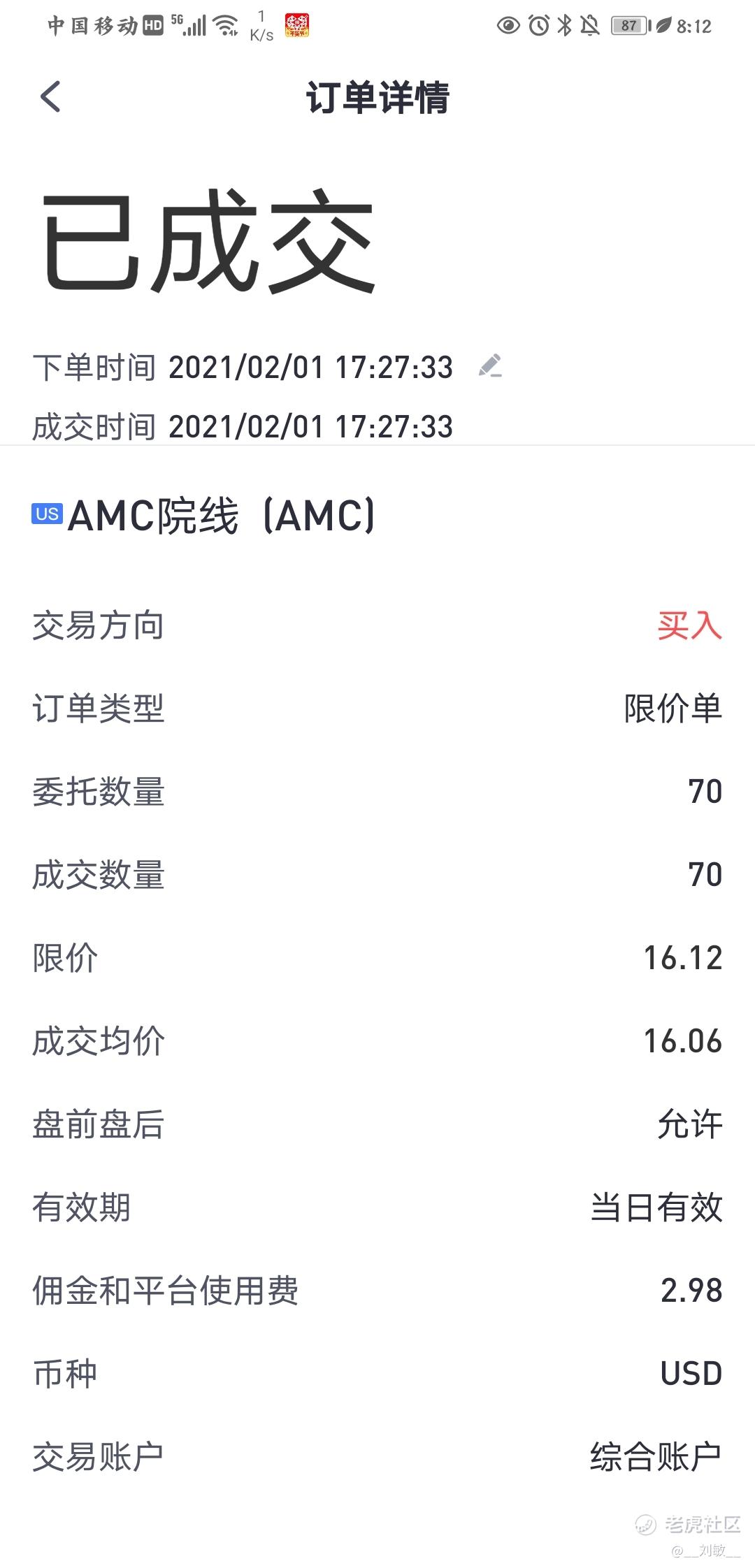Open the AMC院线 (AMC) stock page
The width and height of the screenshot is (755, 1568).
click(204, 516)
